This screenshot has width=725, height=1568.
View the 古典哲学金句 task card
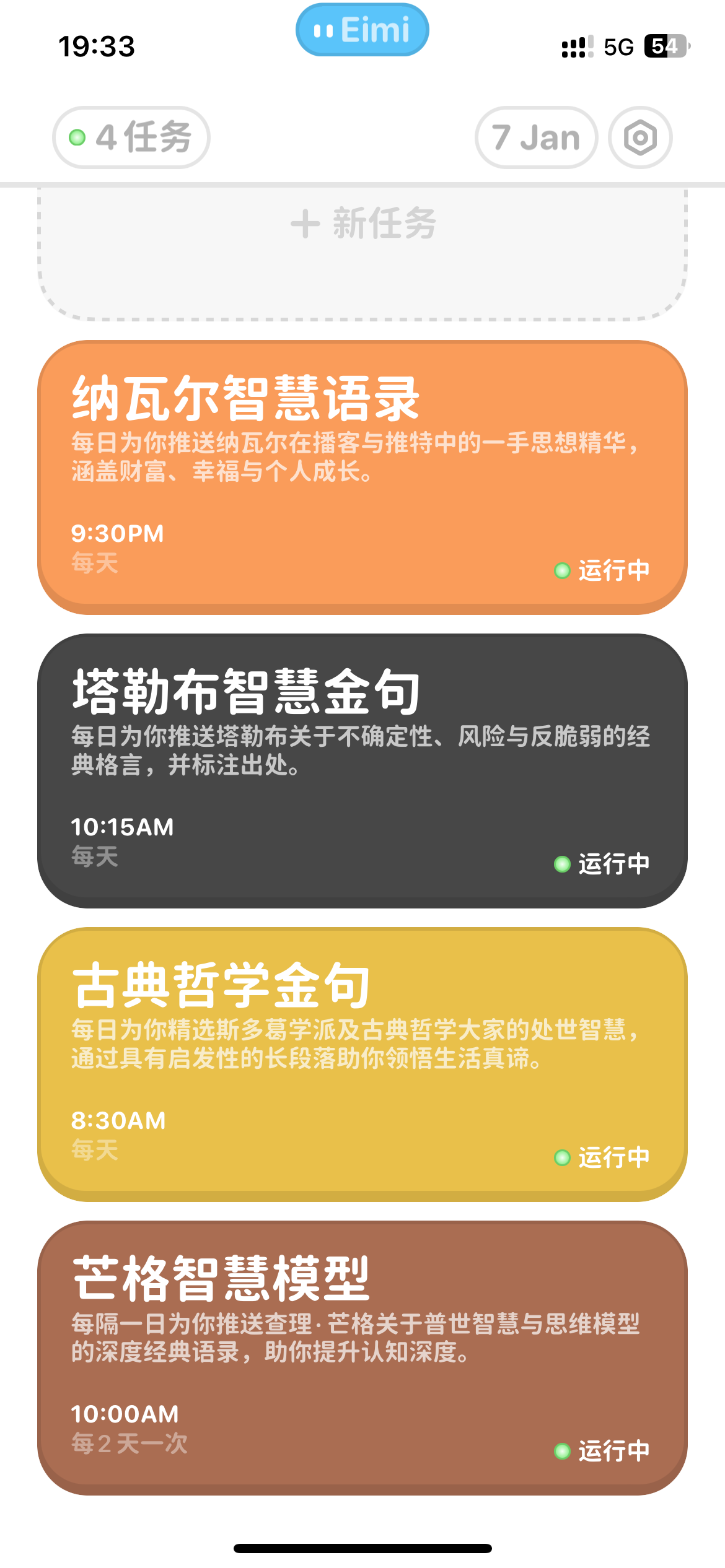point(362,1065)
